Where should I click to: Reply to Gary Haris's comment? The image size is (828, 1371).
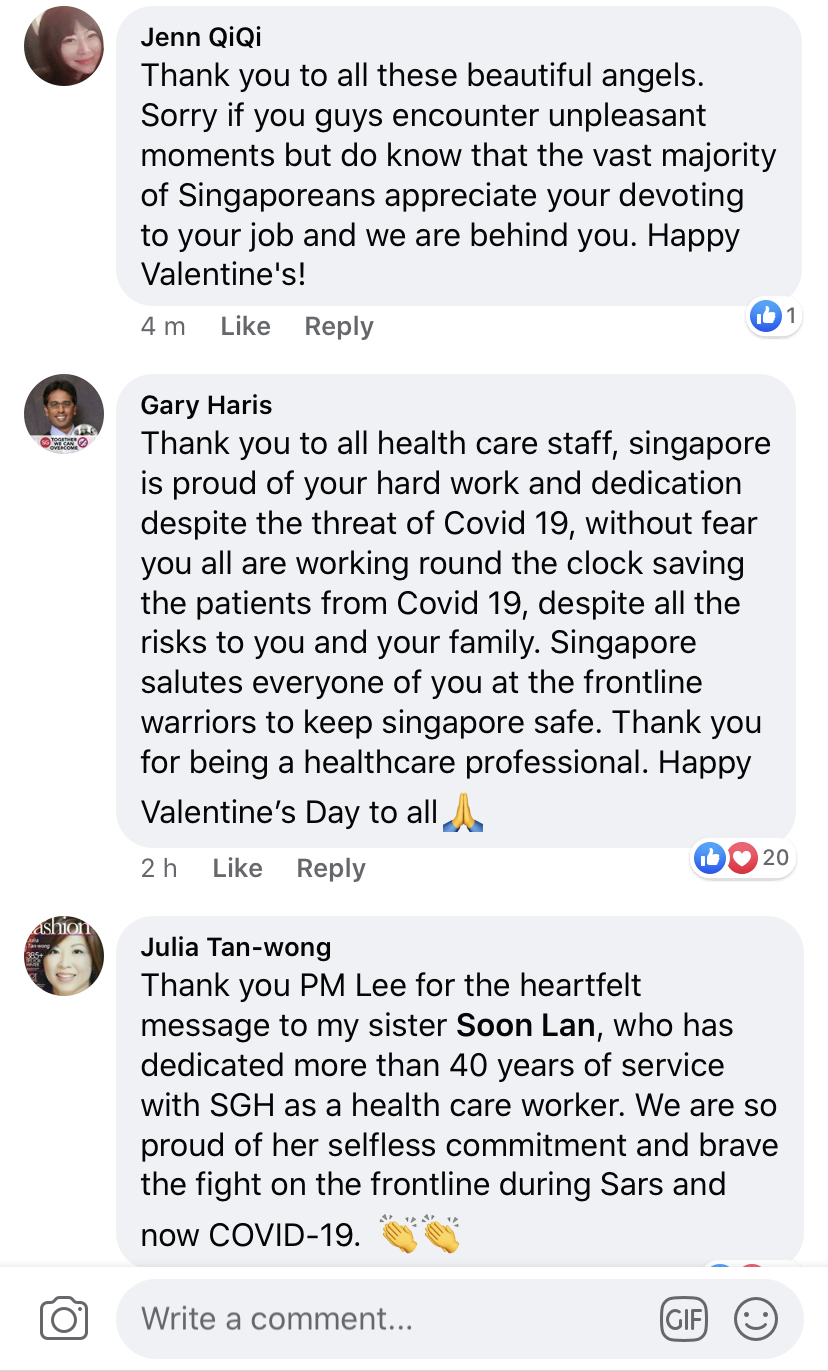point(330,868)
